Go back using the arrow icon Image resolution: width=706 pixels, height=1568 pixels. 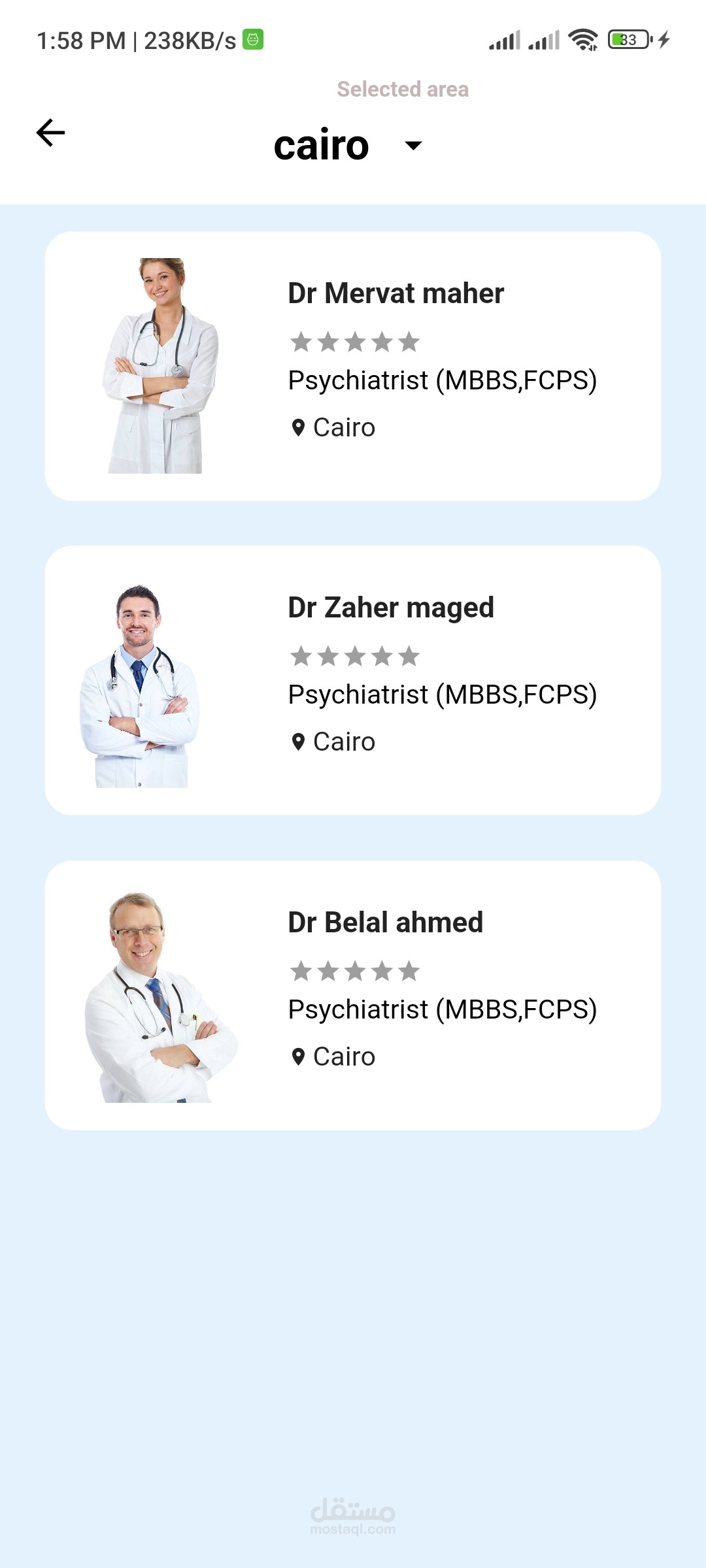click(50, 133)
